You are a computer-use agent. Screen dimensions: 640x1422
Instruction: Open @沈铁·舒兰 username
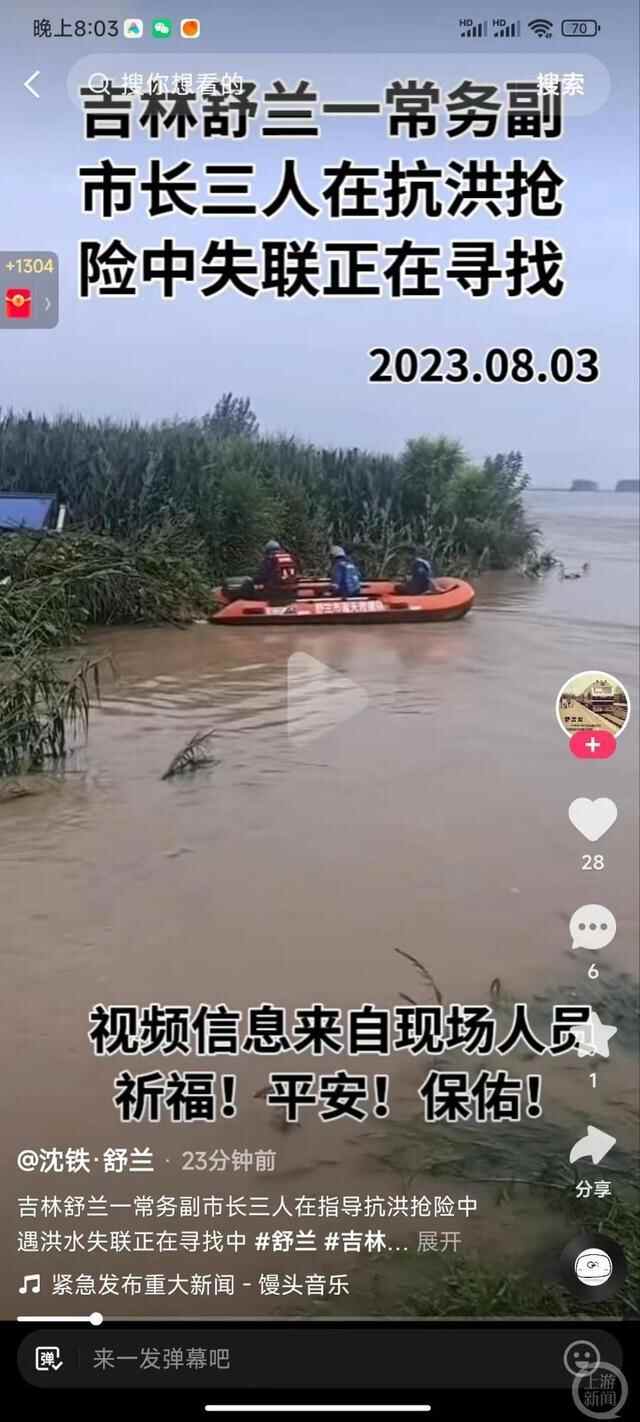(86, 1161)
